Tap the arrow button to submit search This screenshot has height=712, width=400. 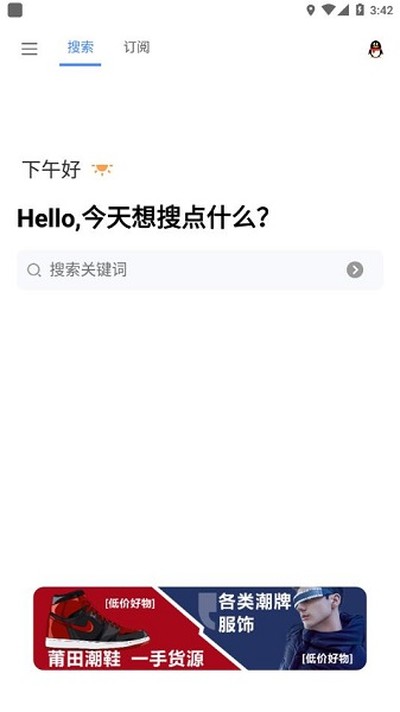click(x=355, y=270)
